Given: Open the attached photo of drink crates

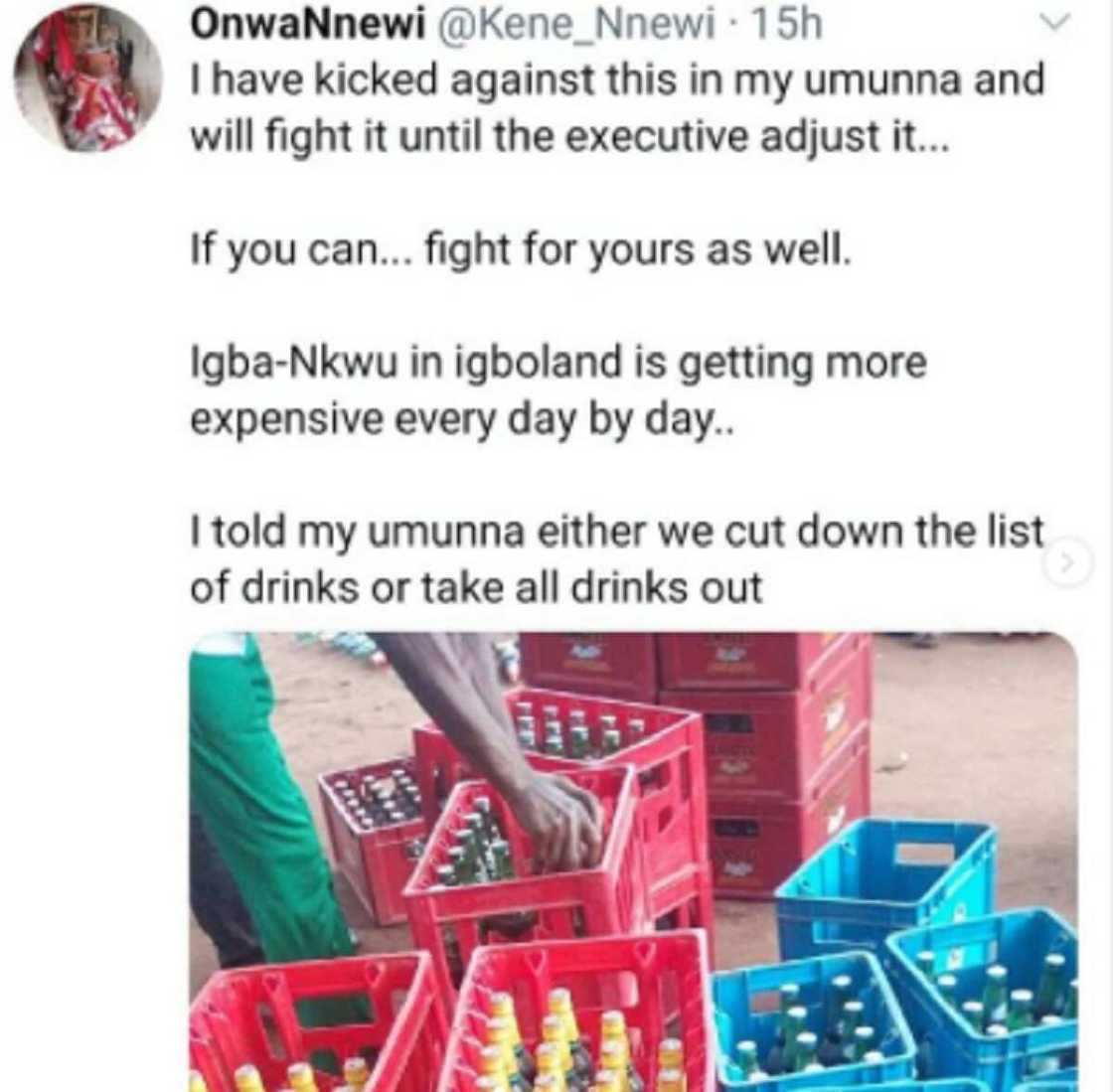Looking at the screenshot, I should click(x=633, y=860).
